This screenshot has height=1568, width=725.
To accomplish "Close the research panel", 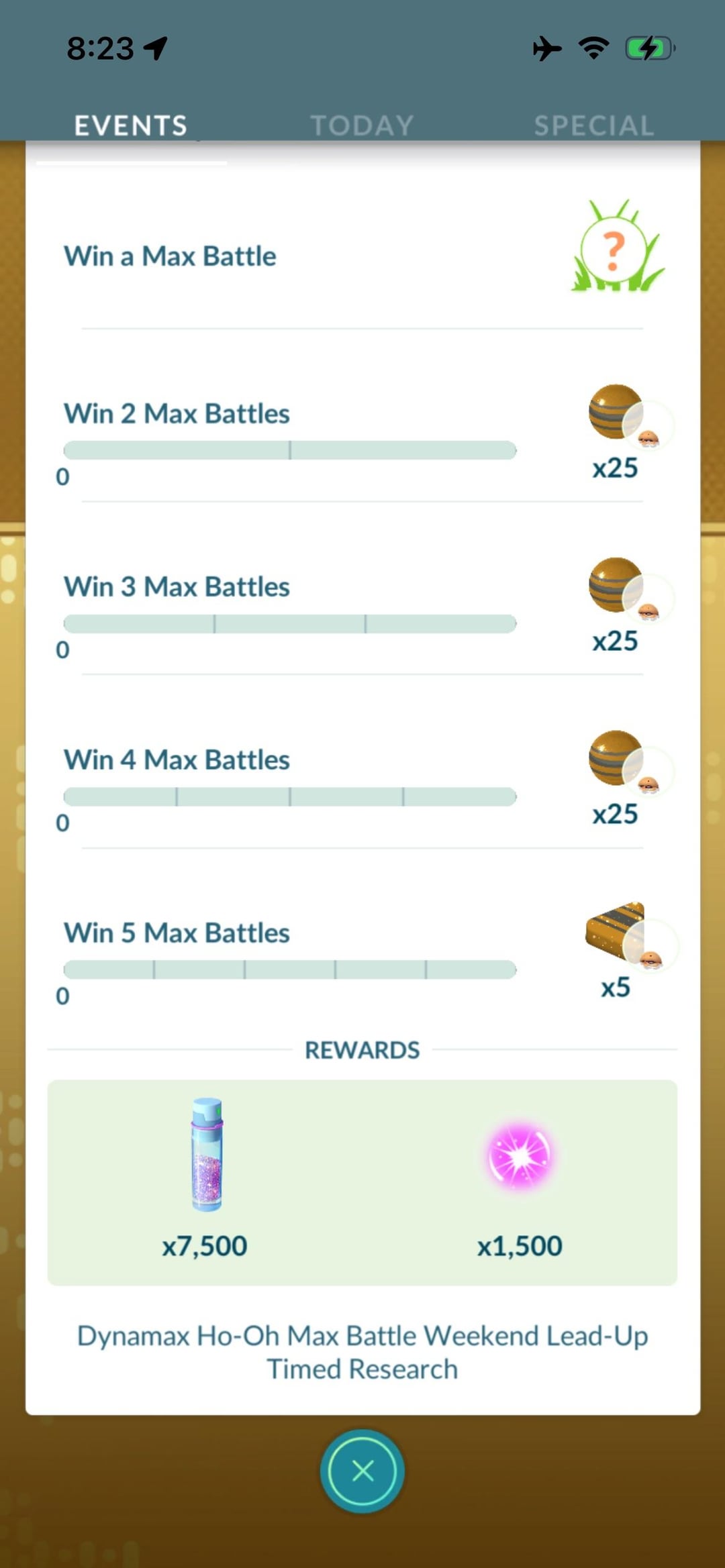I will click(x=362, y=1471).
